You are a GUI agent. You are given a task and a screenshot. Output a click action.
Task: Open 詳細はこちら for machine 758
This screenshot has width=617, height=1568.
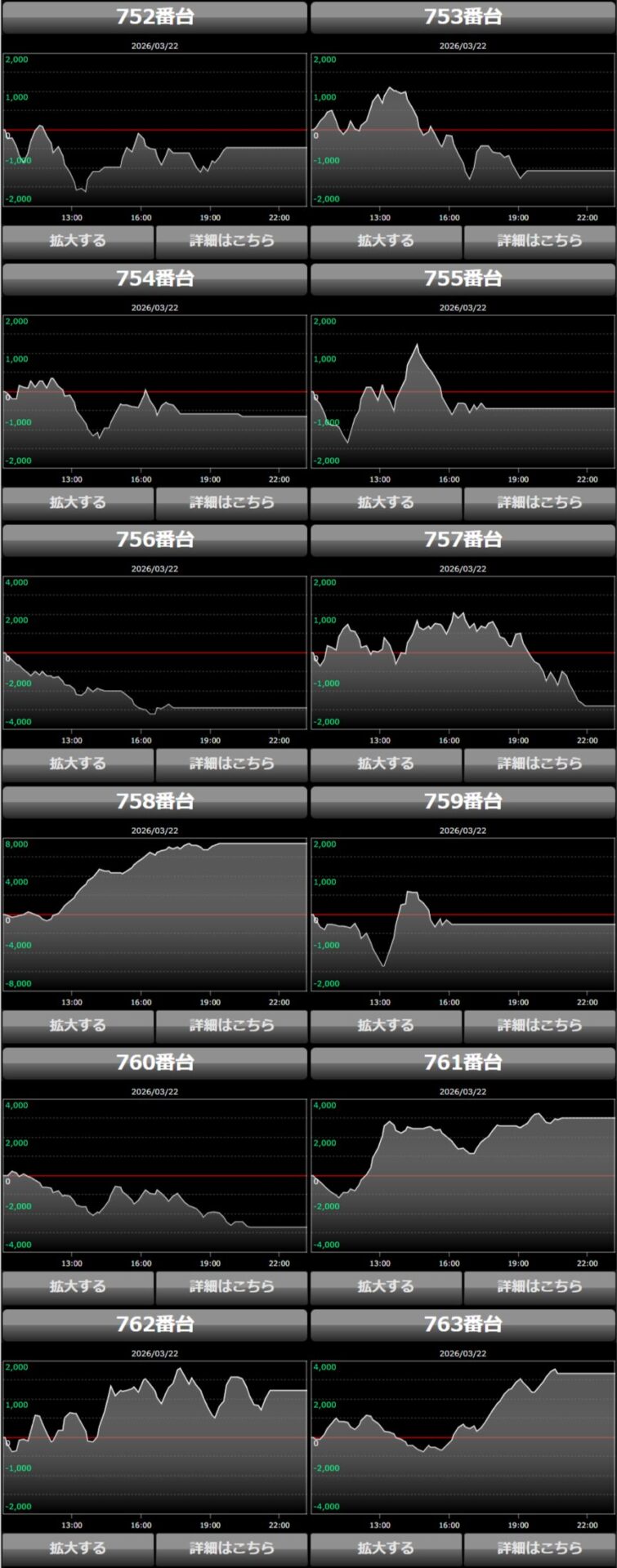click(231, 1025)
